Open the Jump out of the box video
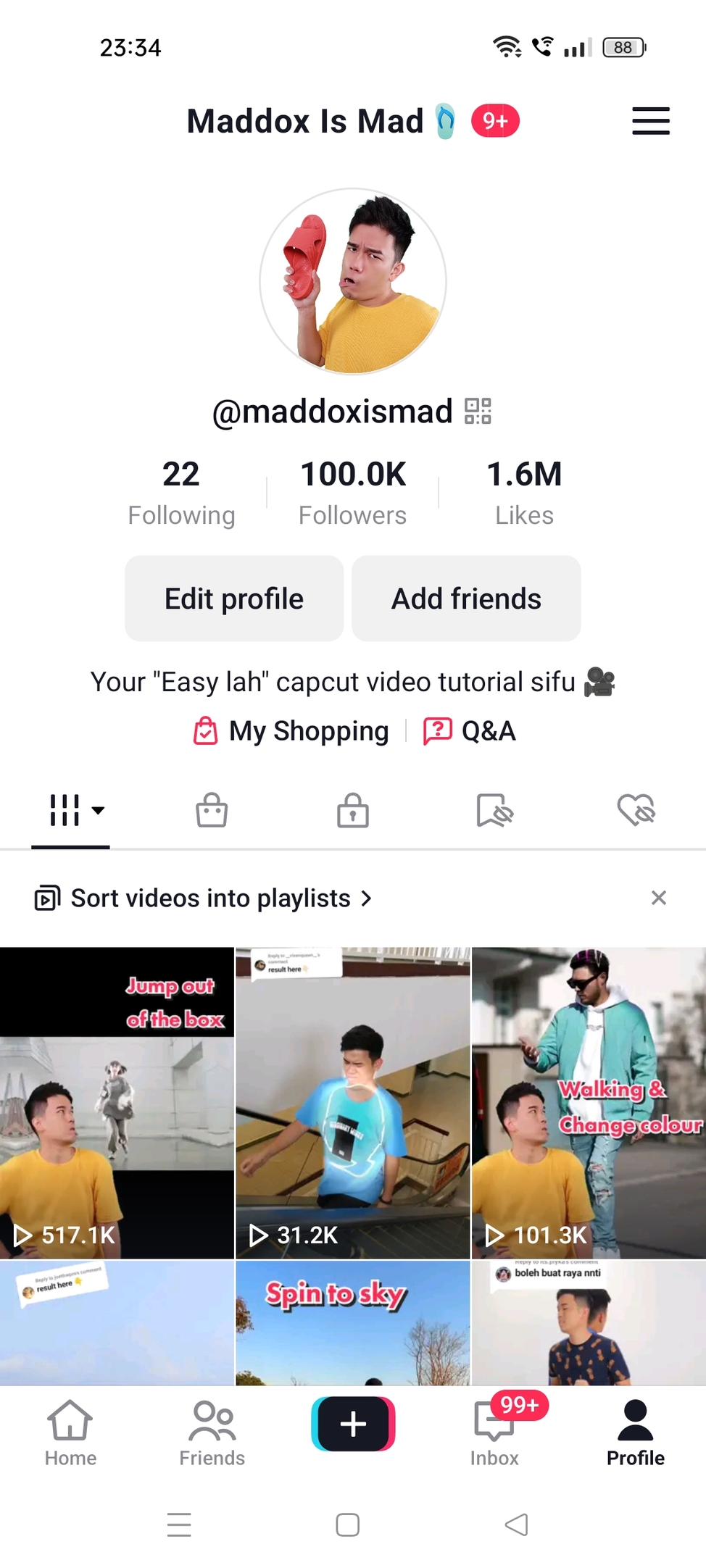 point(117,1101)
